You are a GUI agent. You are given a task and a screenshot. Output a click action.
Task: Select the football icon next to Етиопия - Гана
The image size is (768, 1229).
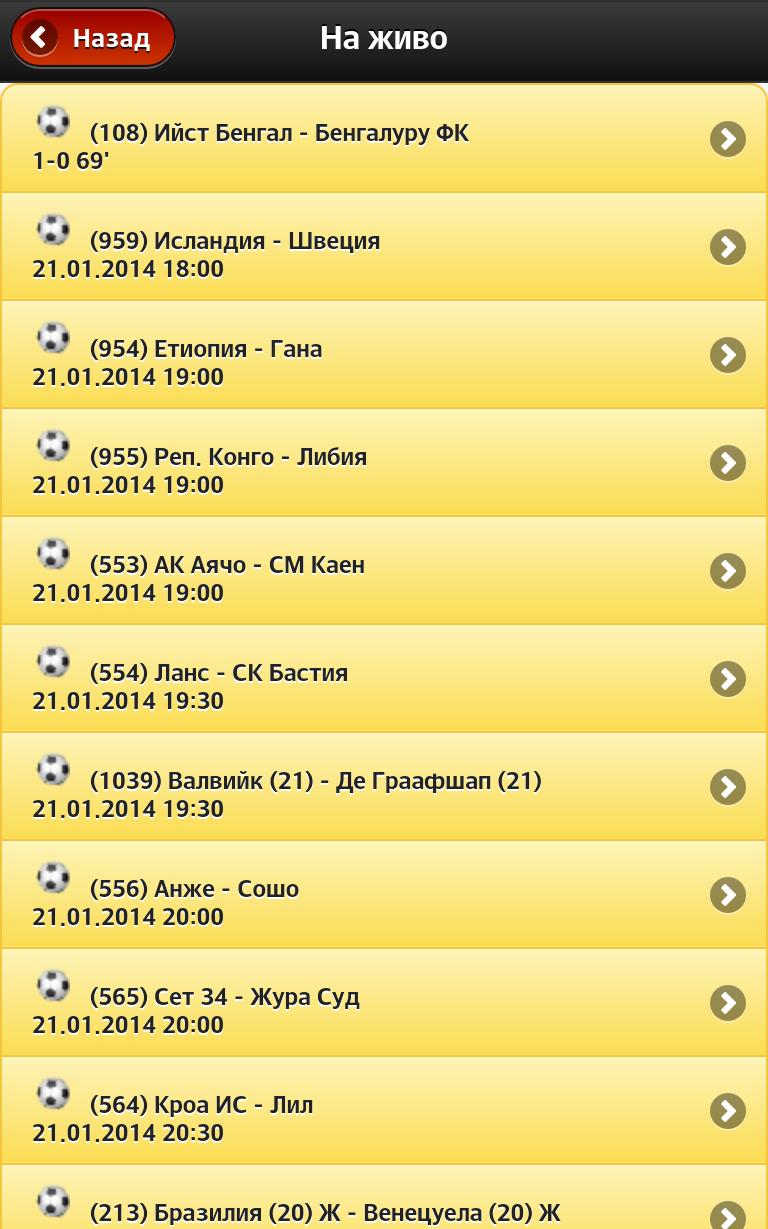(x=52, y=339)
